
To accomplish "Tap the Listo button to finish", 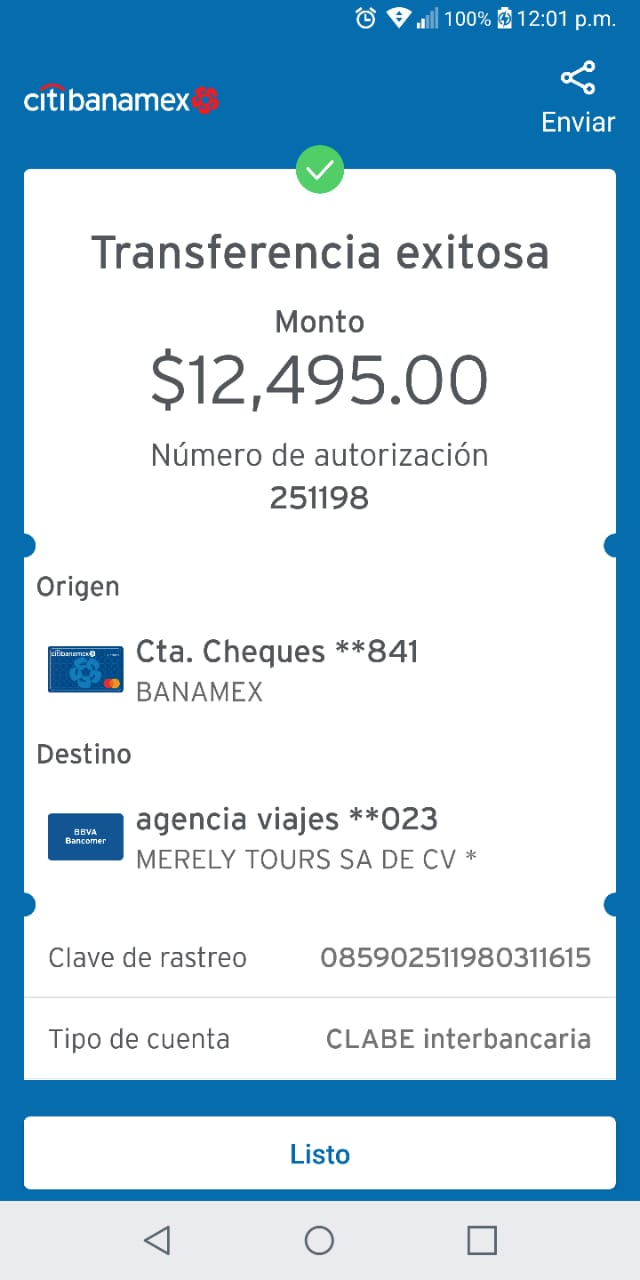I will coord(320,1153).
